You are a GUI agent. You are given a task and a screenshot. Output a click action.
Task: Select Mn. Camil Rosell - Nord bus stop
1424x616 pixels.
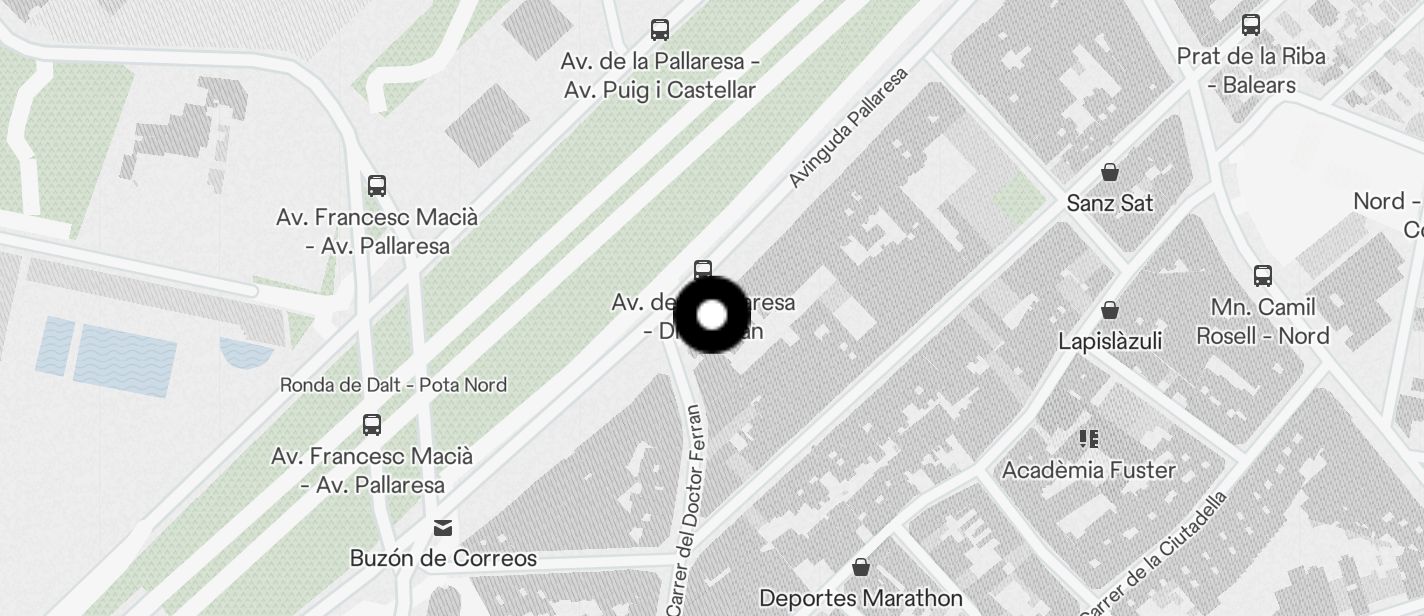1263,276
